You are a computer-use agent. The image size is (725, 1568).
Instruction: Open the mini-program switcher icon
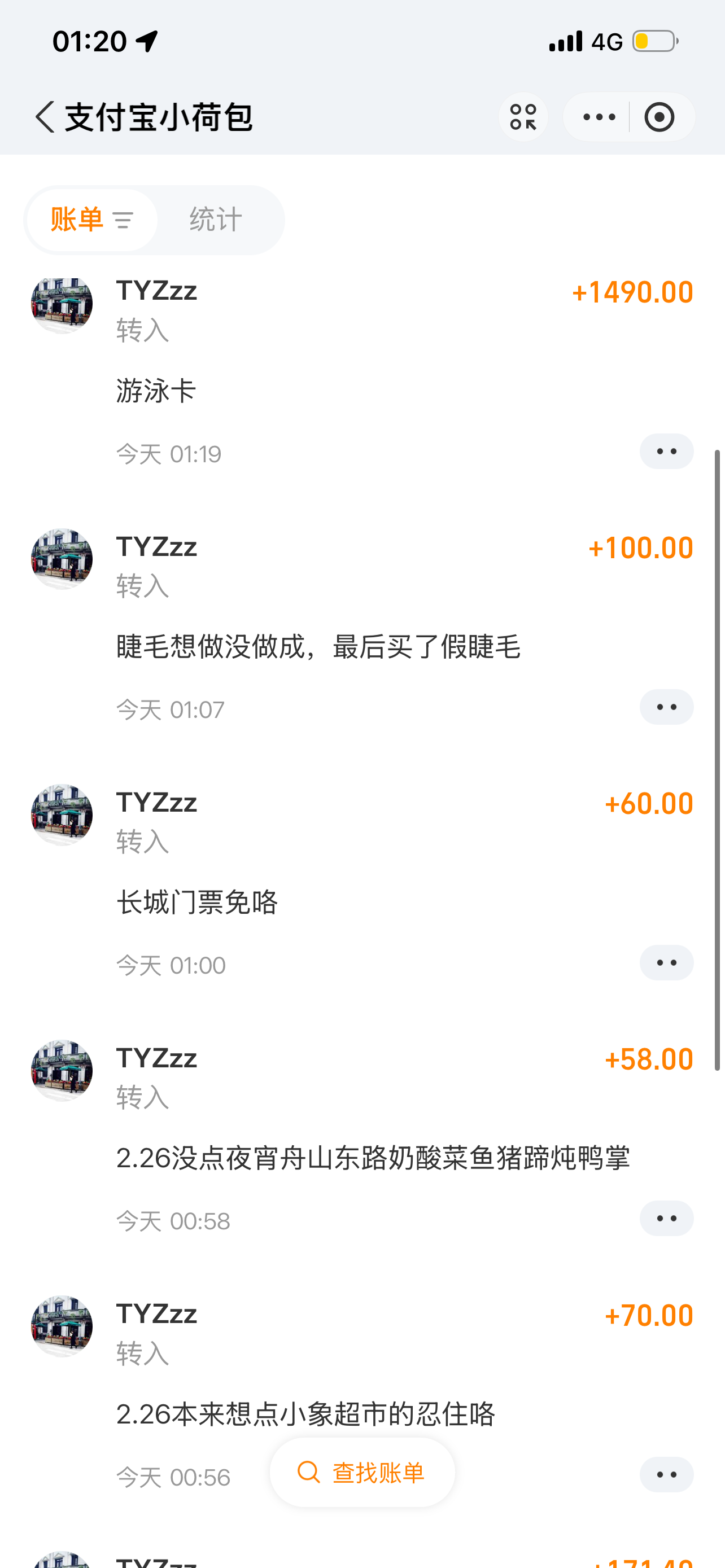pyautogui.click(x=523, y=117)
